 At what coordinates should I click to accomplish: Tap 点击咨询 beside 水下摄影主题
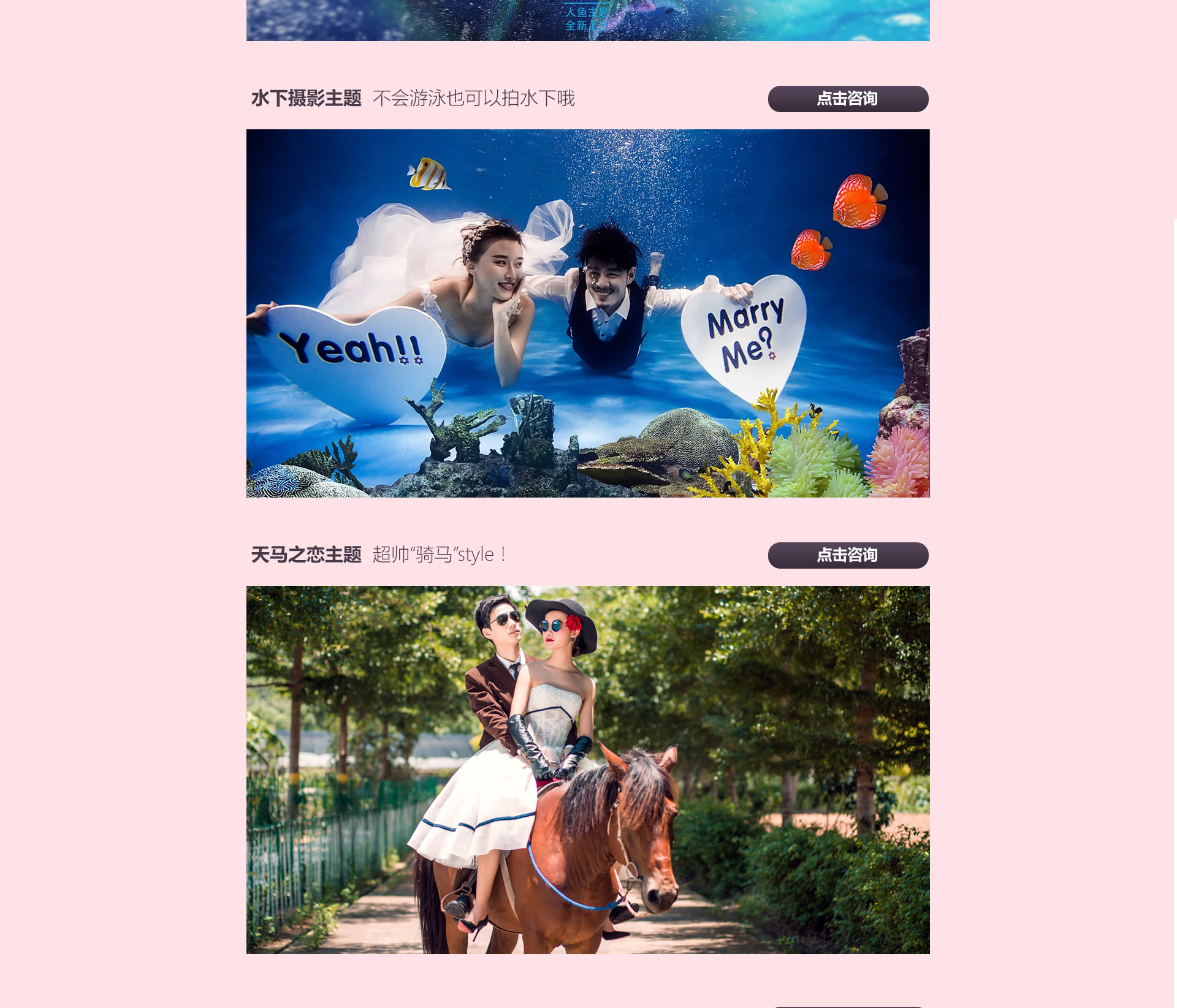tap(848, 99)
